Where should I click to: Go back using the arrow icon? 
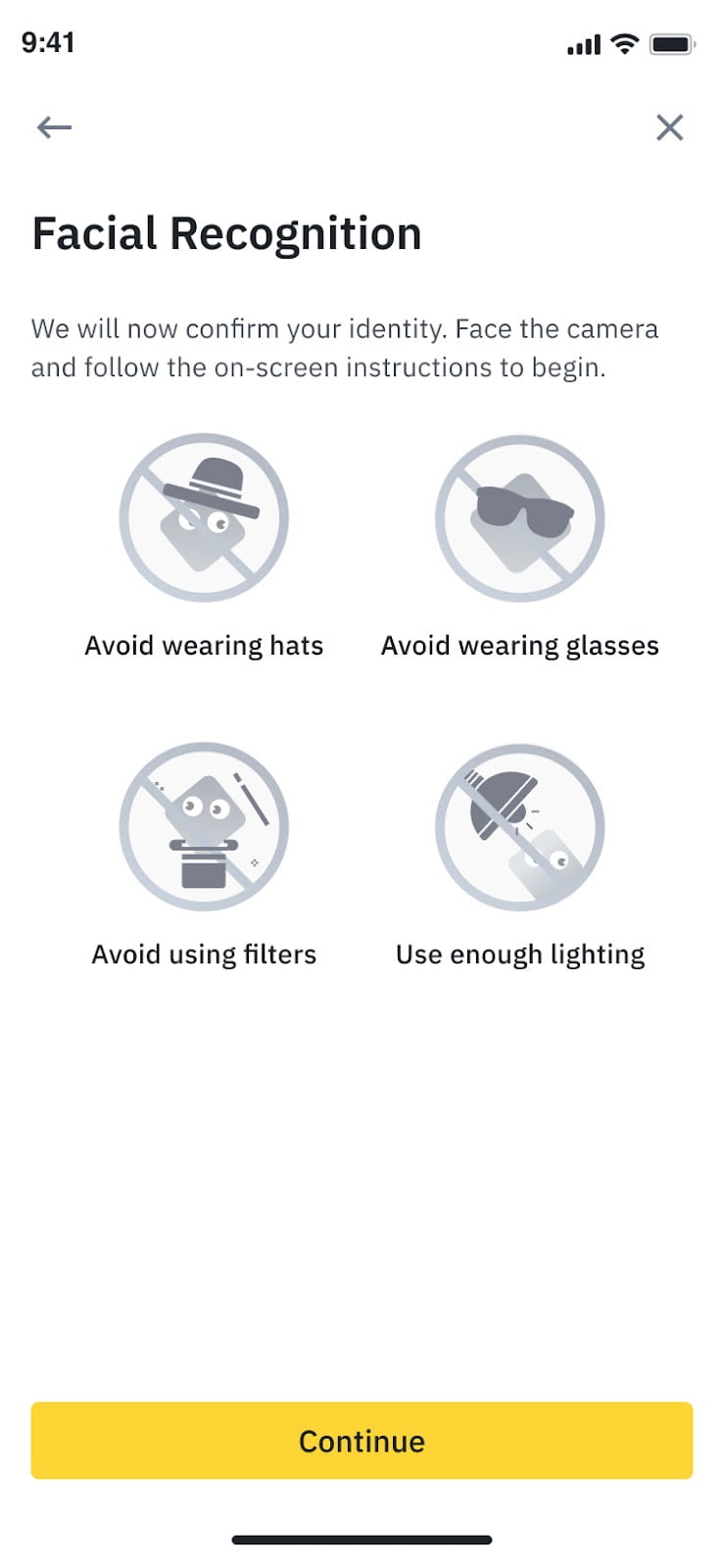(54, 127)
